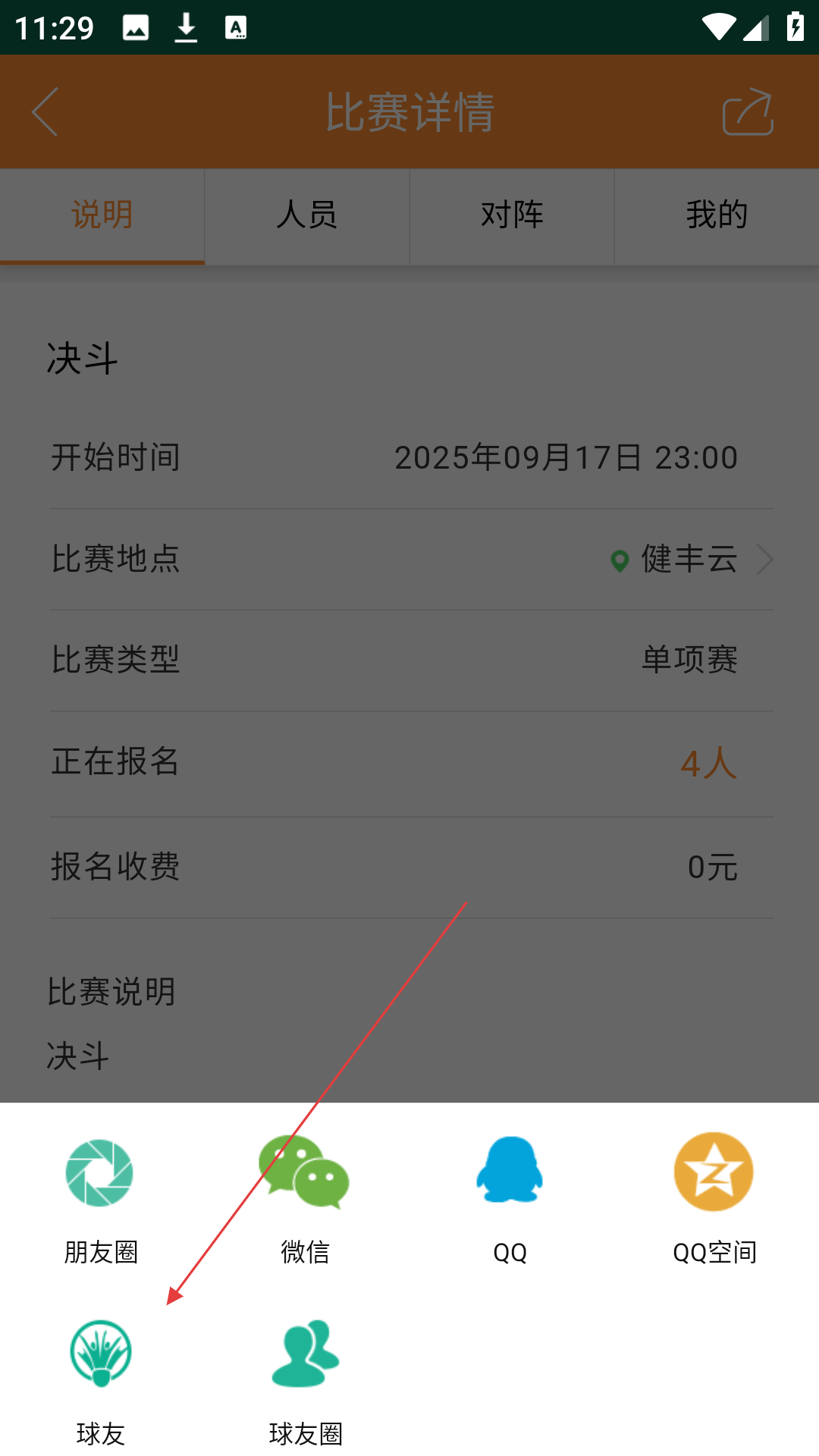
Task: Open match location 健丰云
Action: pos(689,560)
